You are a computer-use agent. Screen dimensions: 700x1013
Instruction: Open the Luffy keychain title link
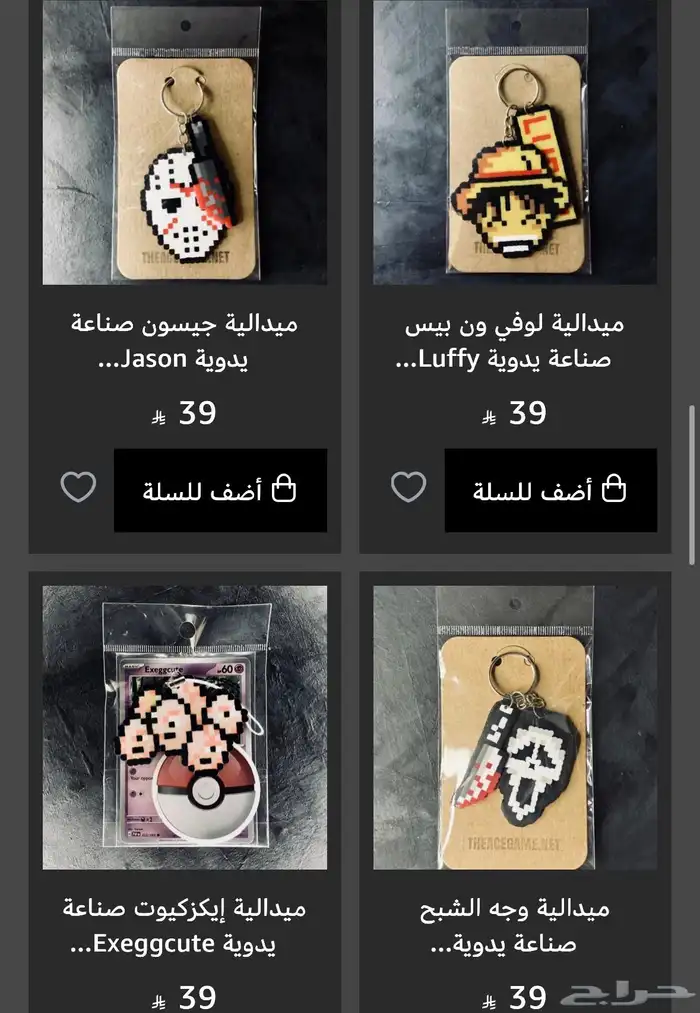pos(515,341)
